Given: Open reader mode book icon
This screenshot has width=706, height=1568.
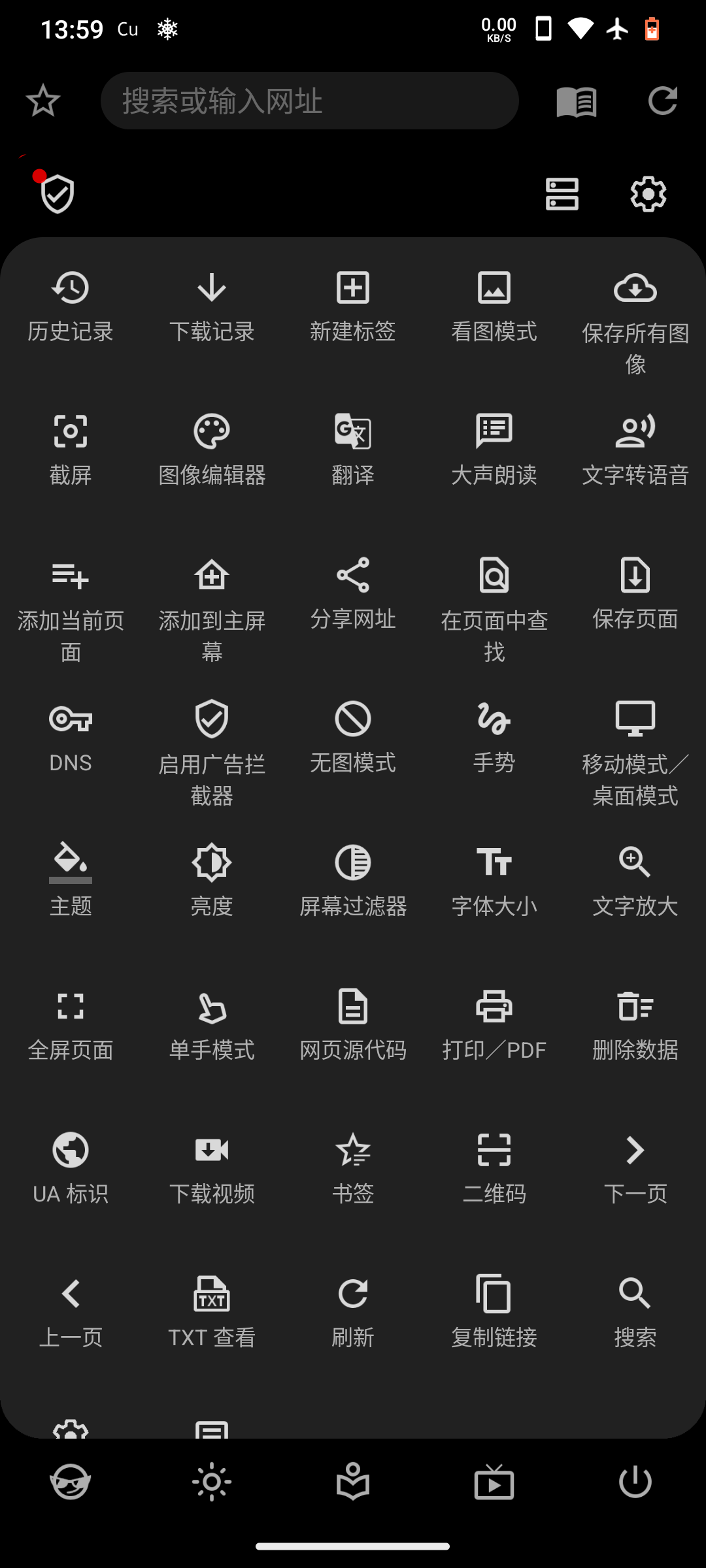Looking at the screenshot, I should pyautogui.click(x=576, y=101).
